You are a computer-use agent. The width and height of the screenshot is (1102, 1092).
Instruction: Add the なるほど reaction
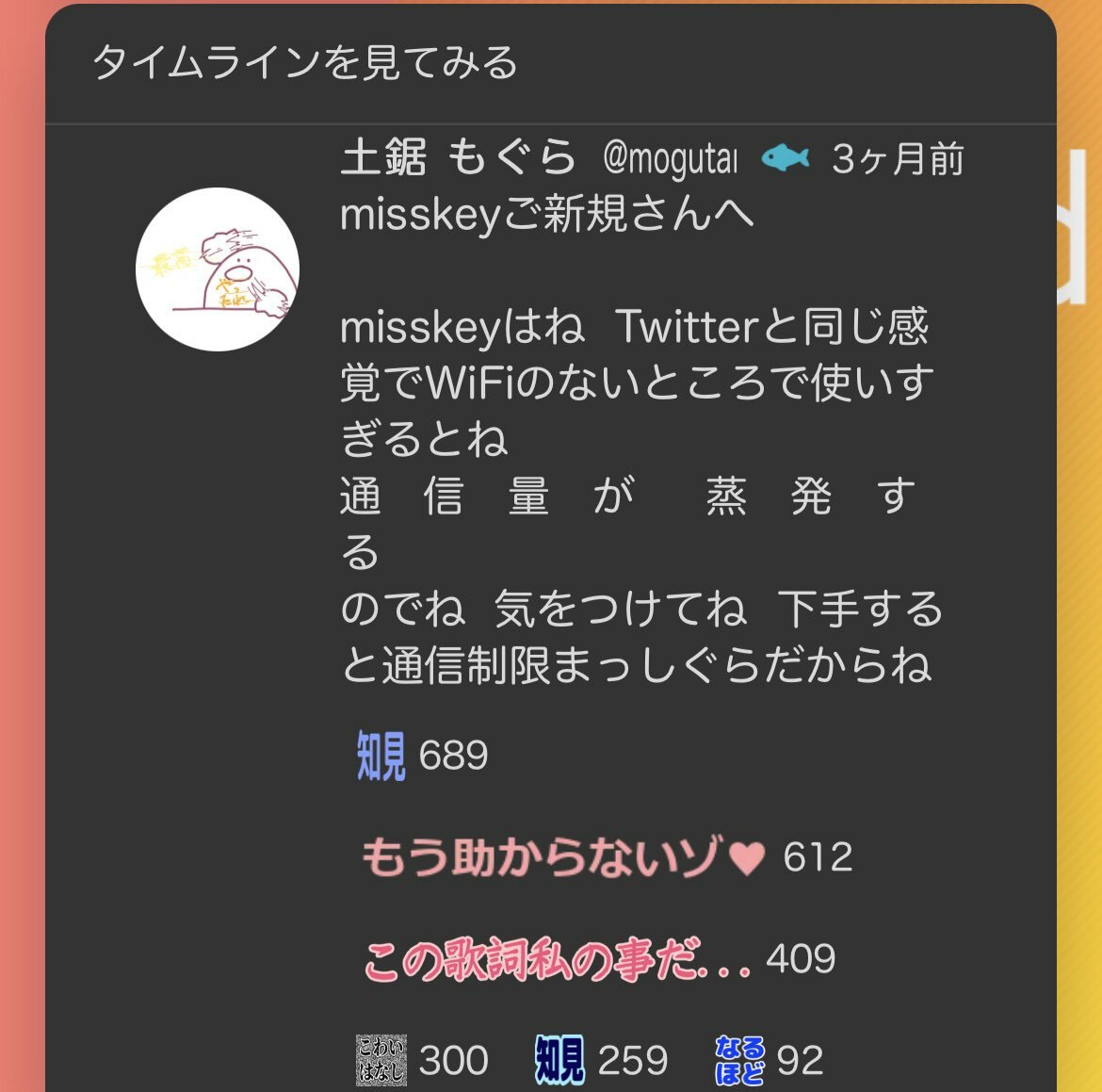769,1060
